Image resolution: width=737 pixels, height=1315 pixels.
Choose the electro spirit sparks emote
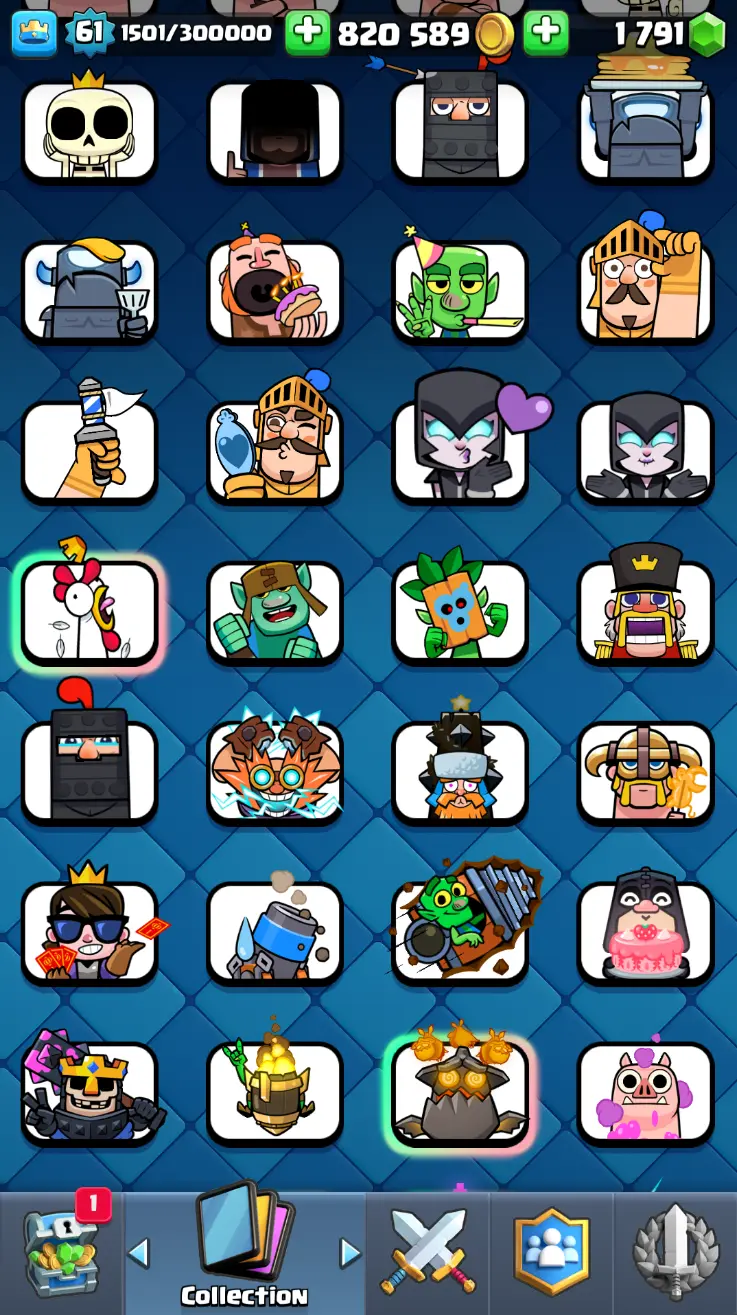point(275,770)
